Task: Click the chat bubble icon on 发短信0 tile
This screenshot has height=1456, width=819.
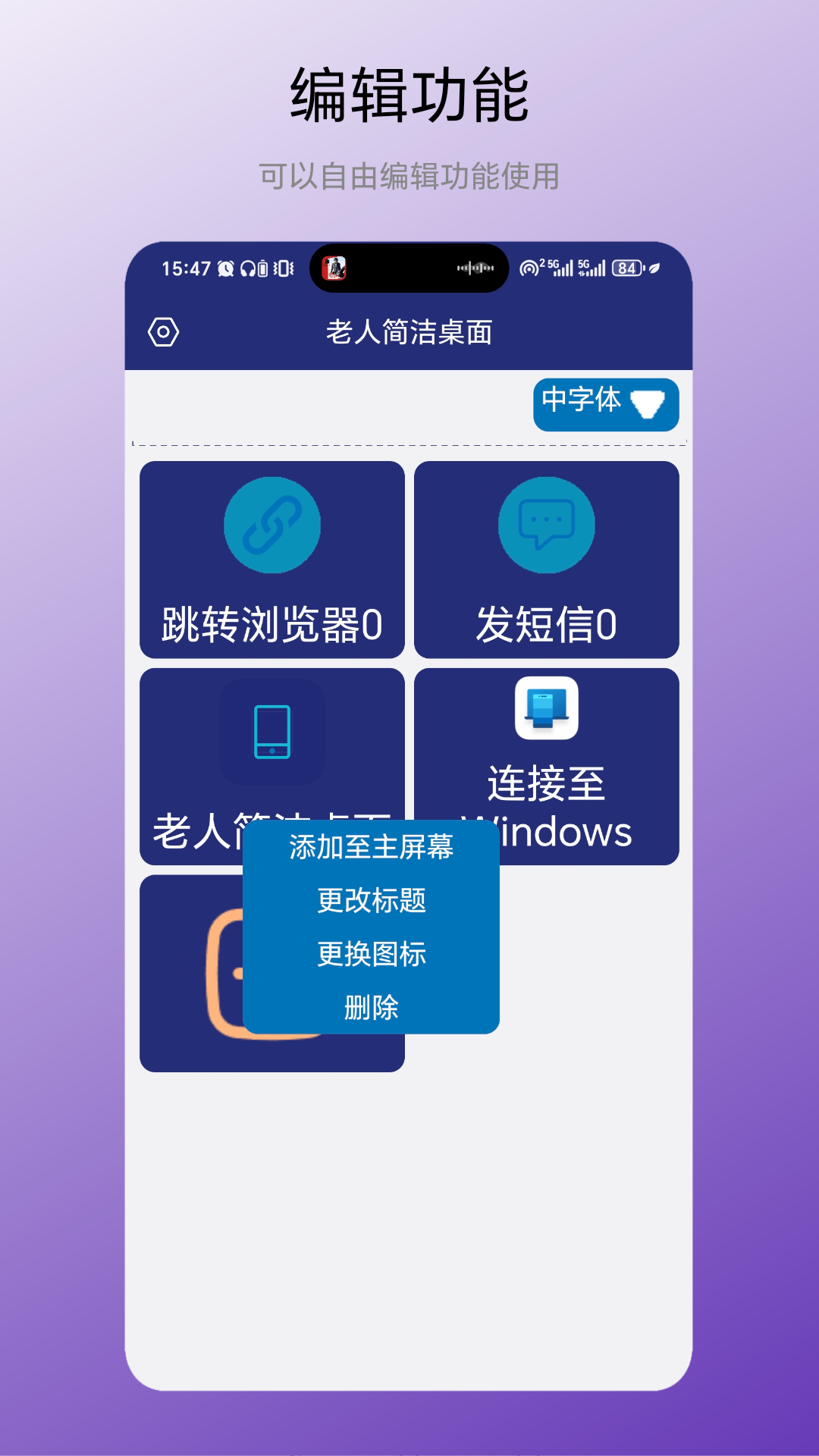Action: click(548, 523)
